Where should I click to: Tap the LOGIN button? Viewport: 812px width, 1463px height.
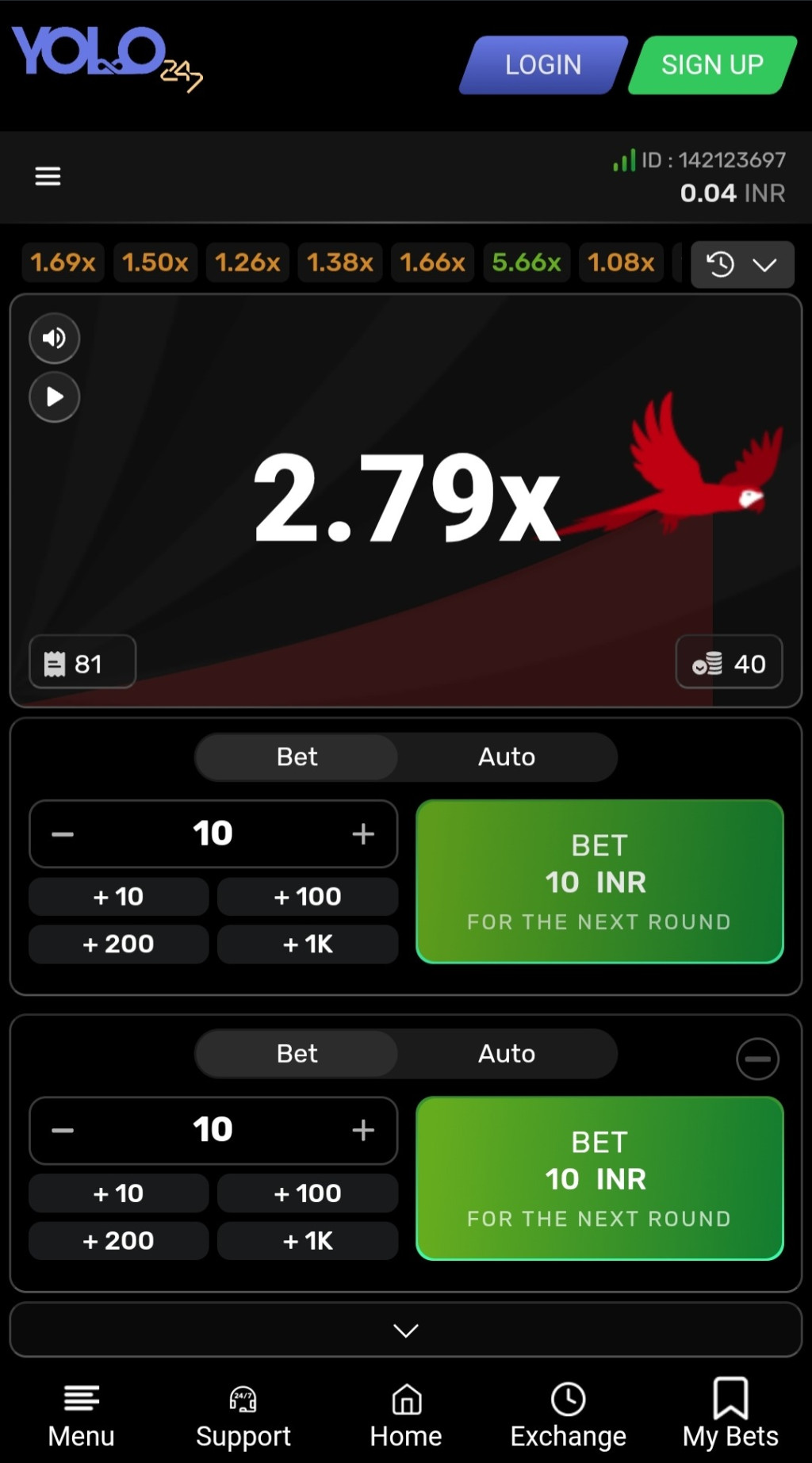click(x=543, y=65)
